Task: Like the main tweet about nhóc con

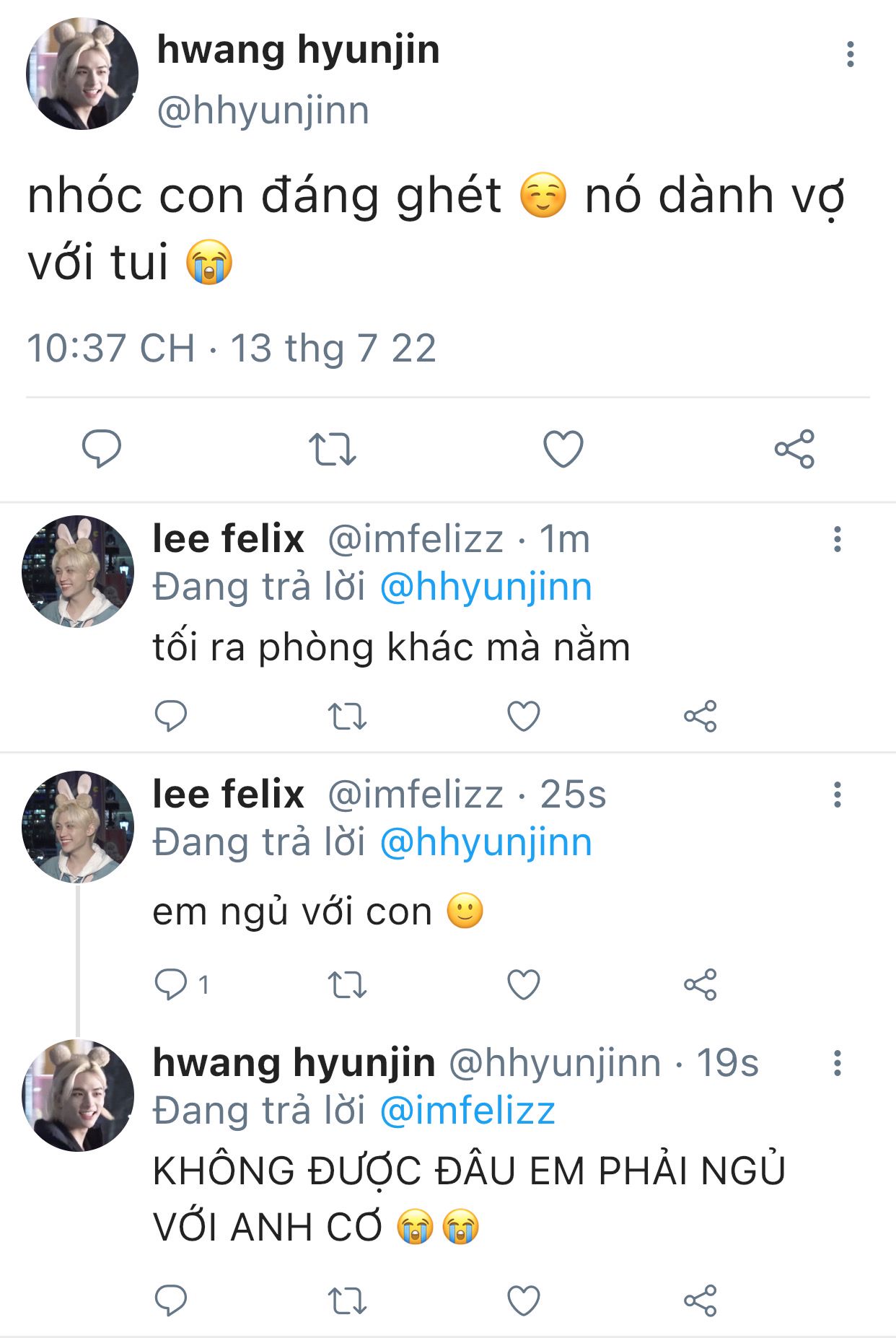Action: click(563, 449)
